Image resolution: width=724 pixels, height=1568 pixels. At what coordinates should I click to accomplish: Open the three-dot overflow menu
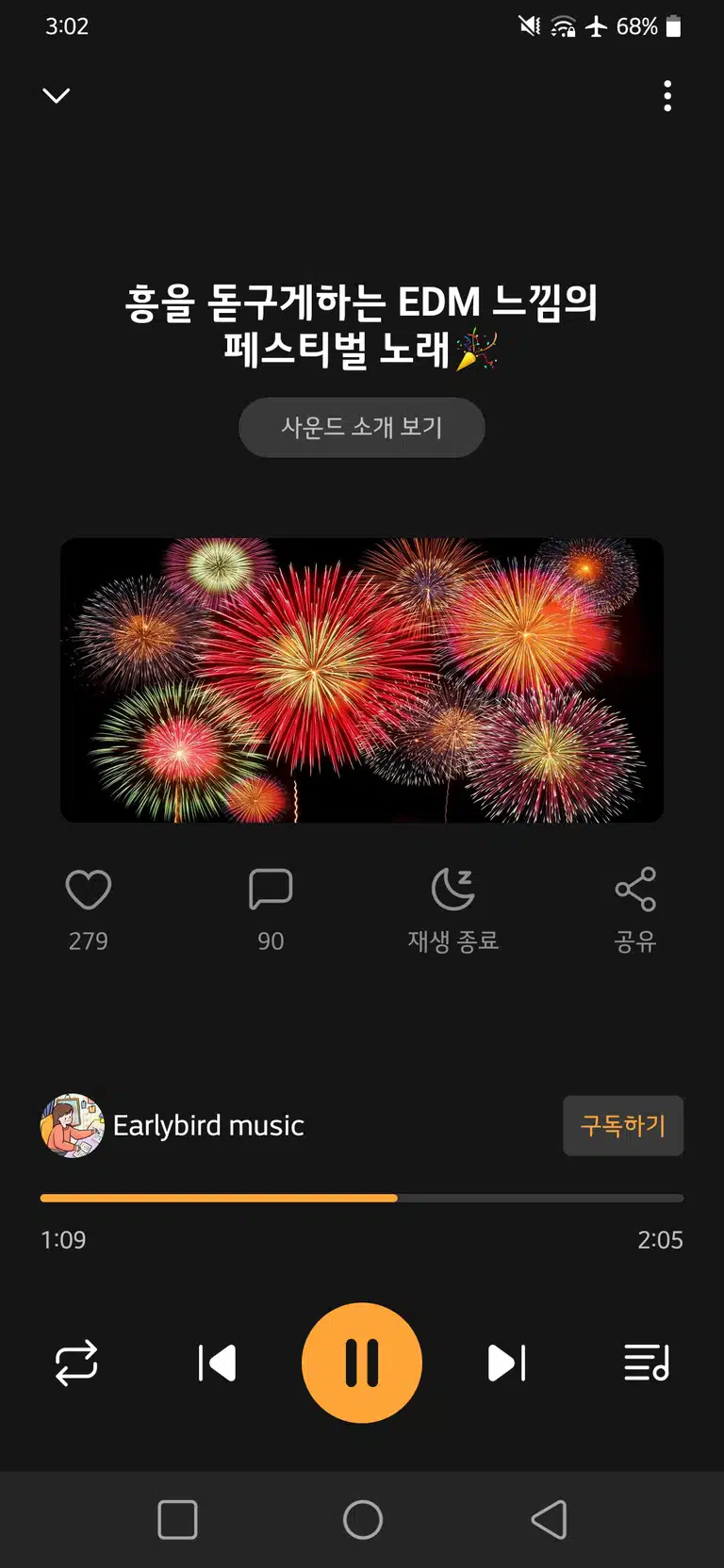pyautogui.click(x=667, y=96)
